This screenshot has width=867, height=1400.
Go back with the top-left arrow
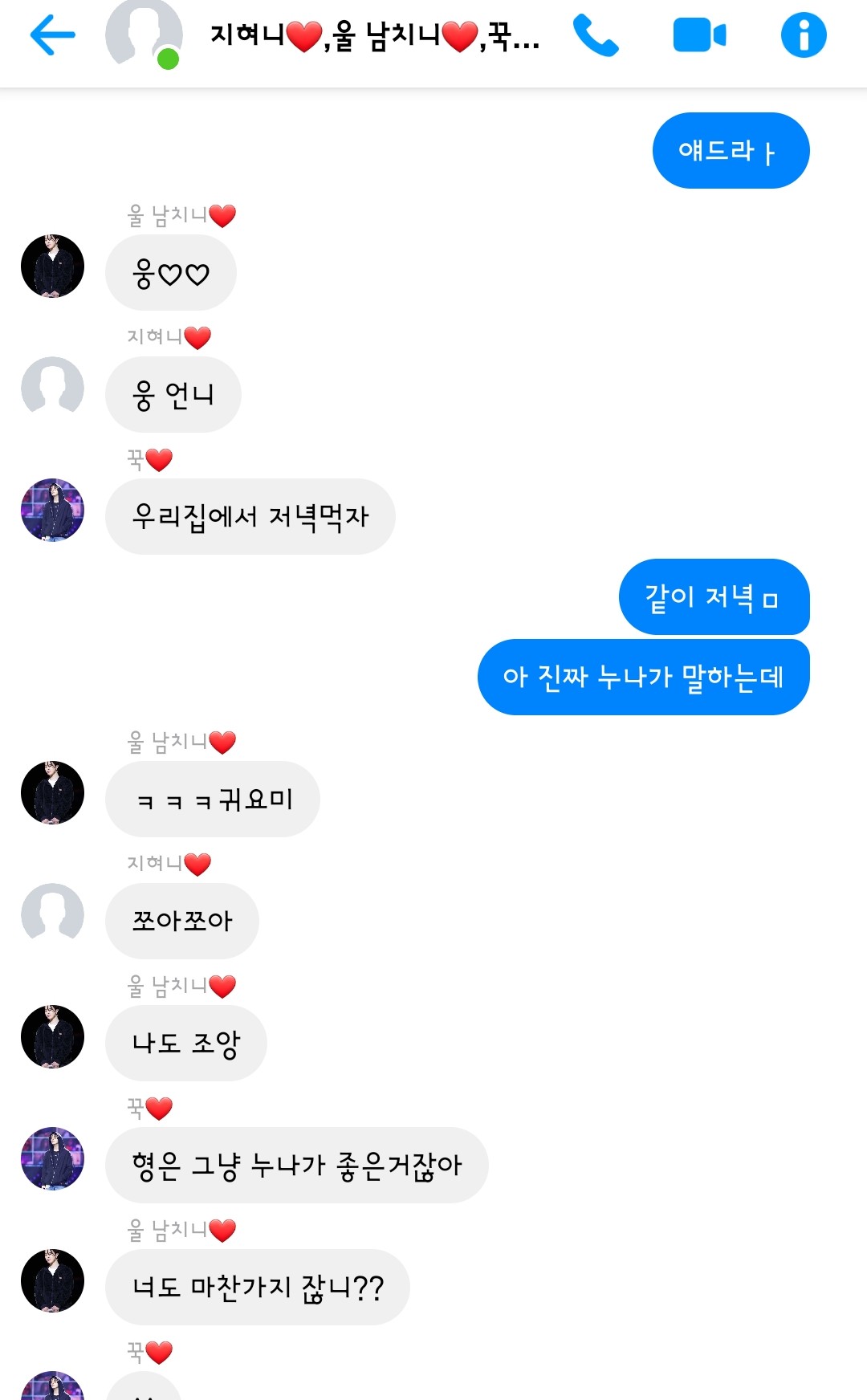[x=52, y=35]
